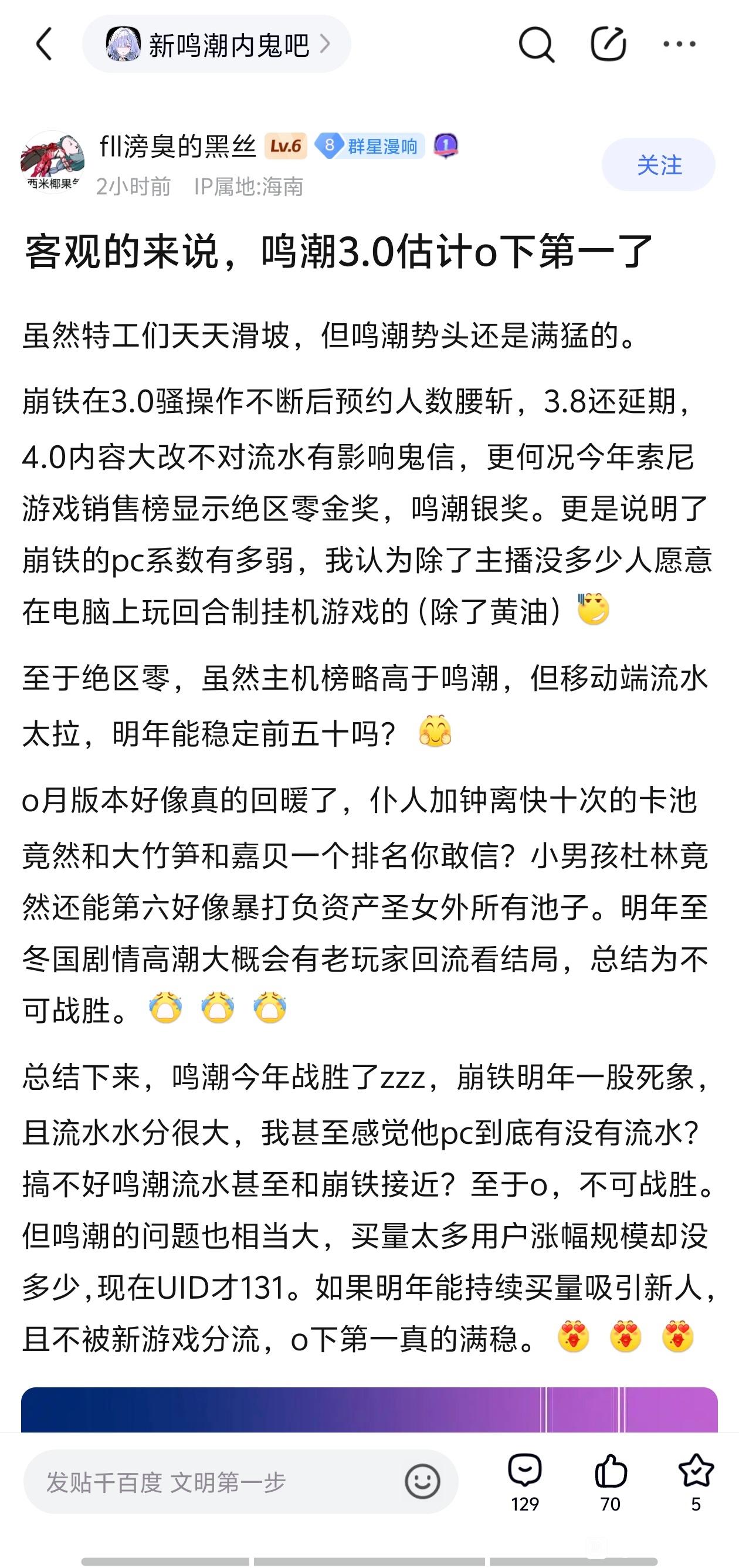739x1568 pixels.
Task: Share this post
Action: click(x=608, y=45)
